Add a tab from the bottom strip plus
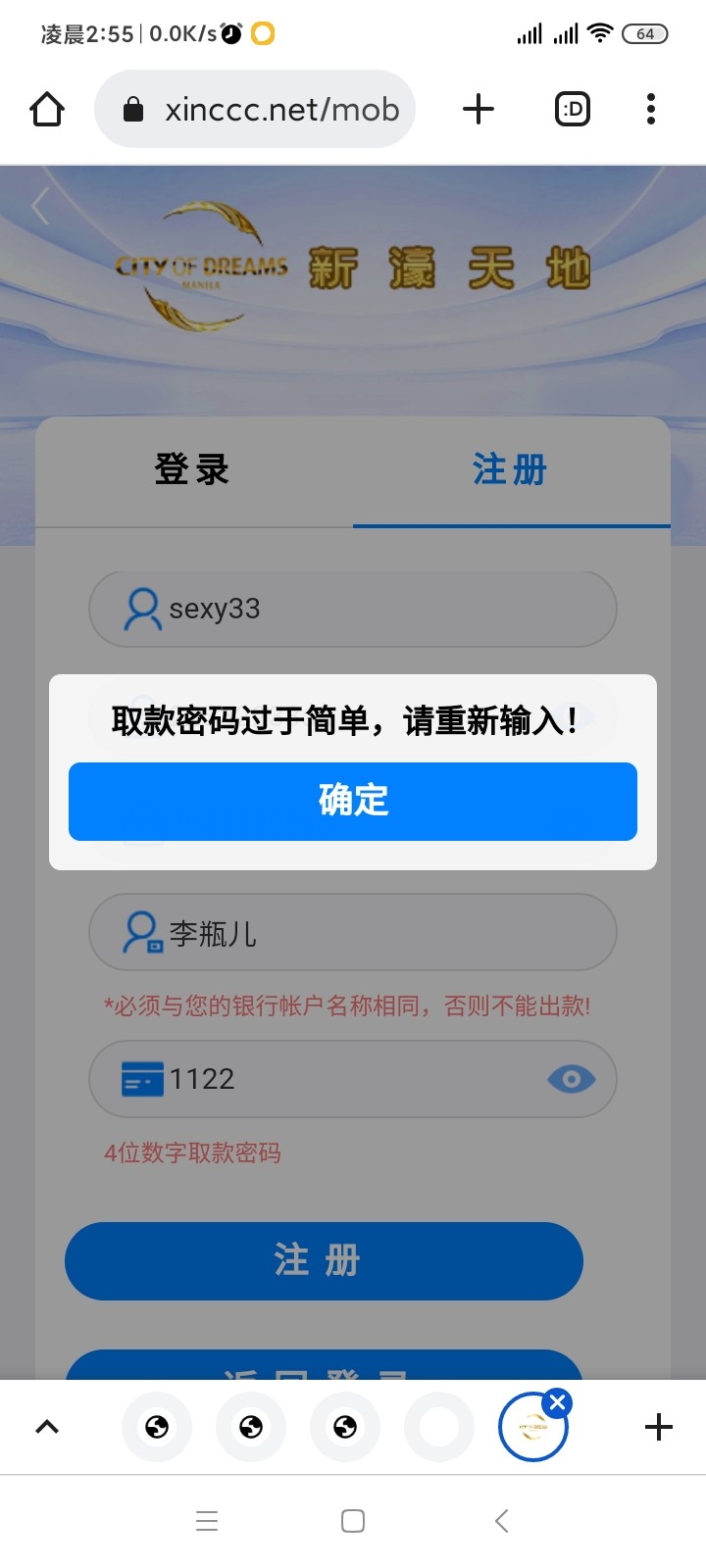Screen dimensions: 706x1568 click(659, 1427)
